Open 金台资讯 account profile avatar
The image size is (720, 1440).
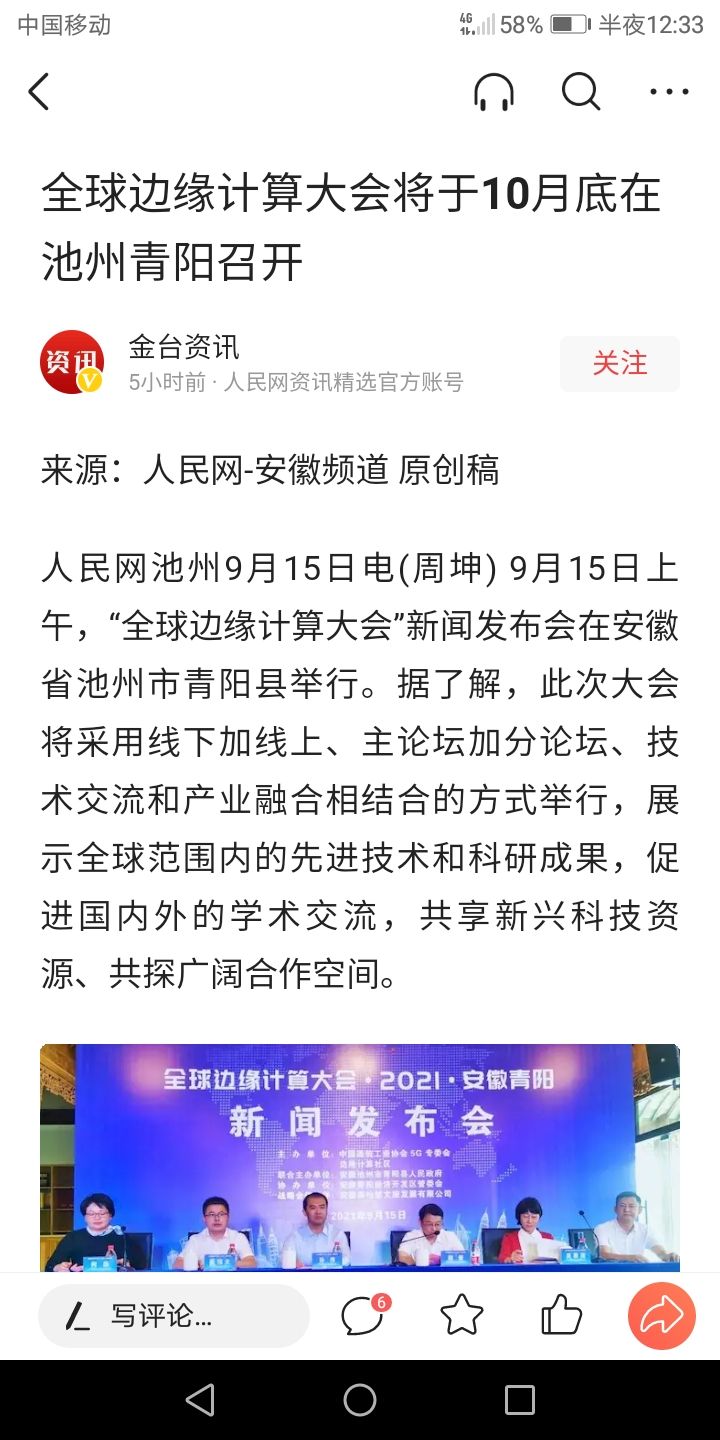(72, 363)
